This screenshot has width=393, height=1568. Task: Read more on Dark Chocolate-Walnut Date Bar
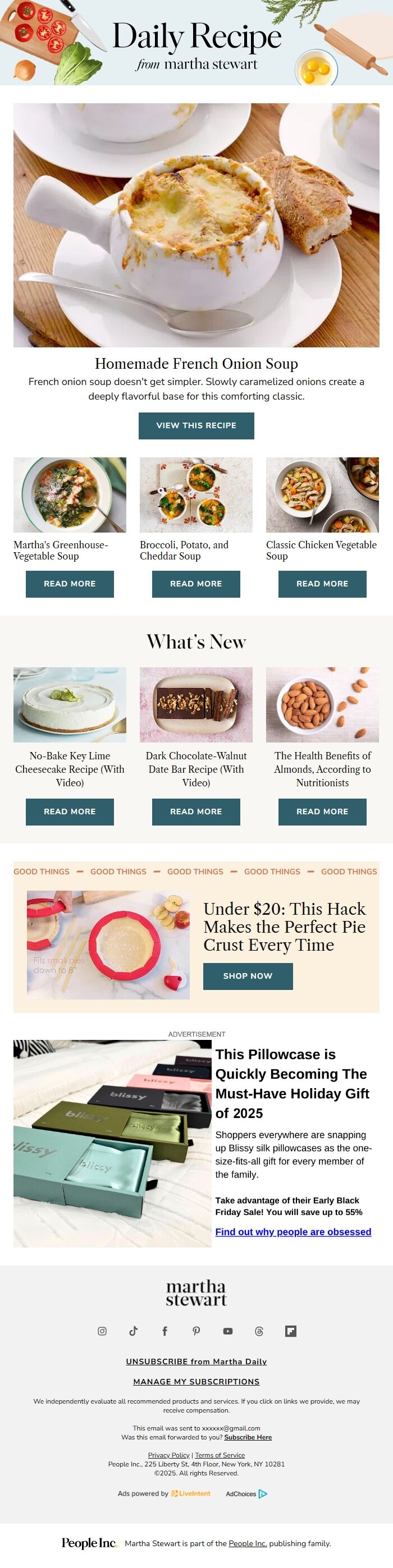195,811
